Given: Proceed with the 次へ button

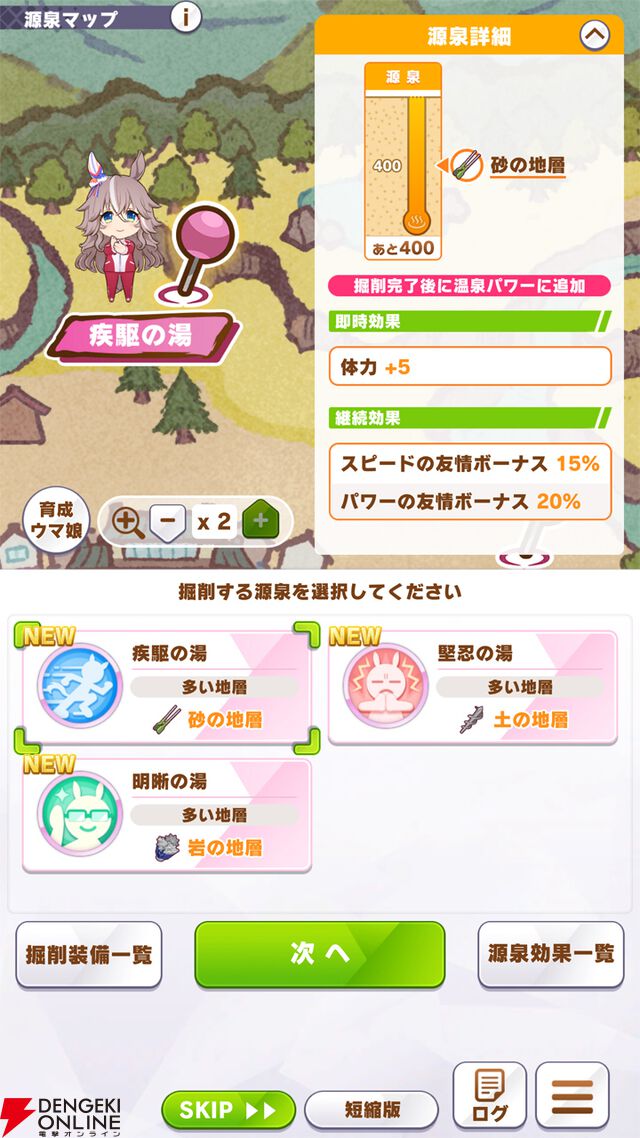Looking at the screenshot, I should 319,954.
